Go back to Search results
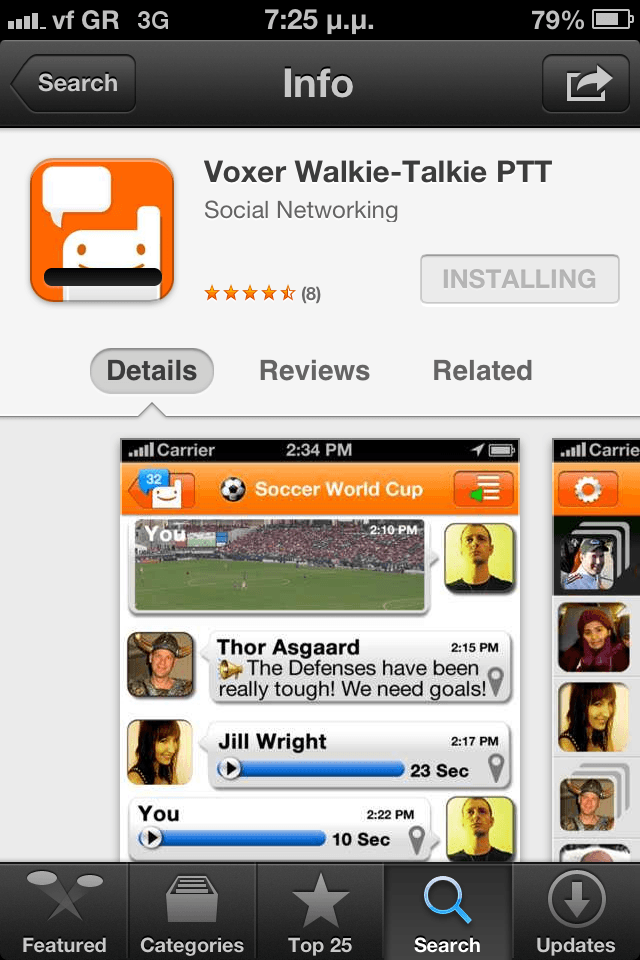The width and height of the screenshot is (640, 960). point(74,84)
